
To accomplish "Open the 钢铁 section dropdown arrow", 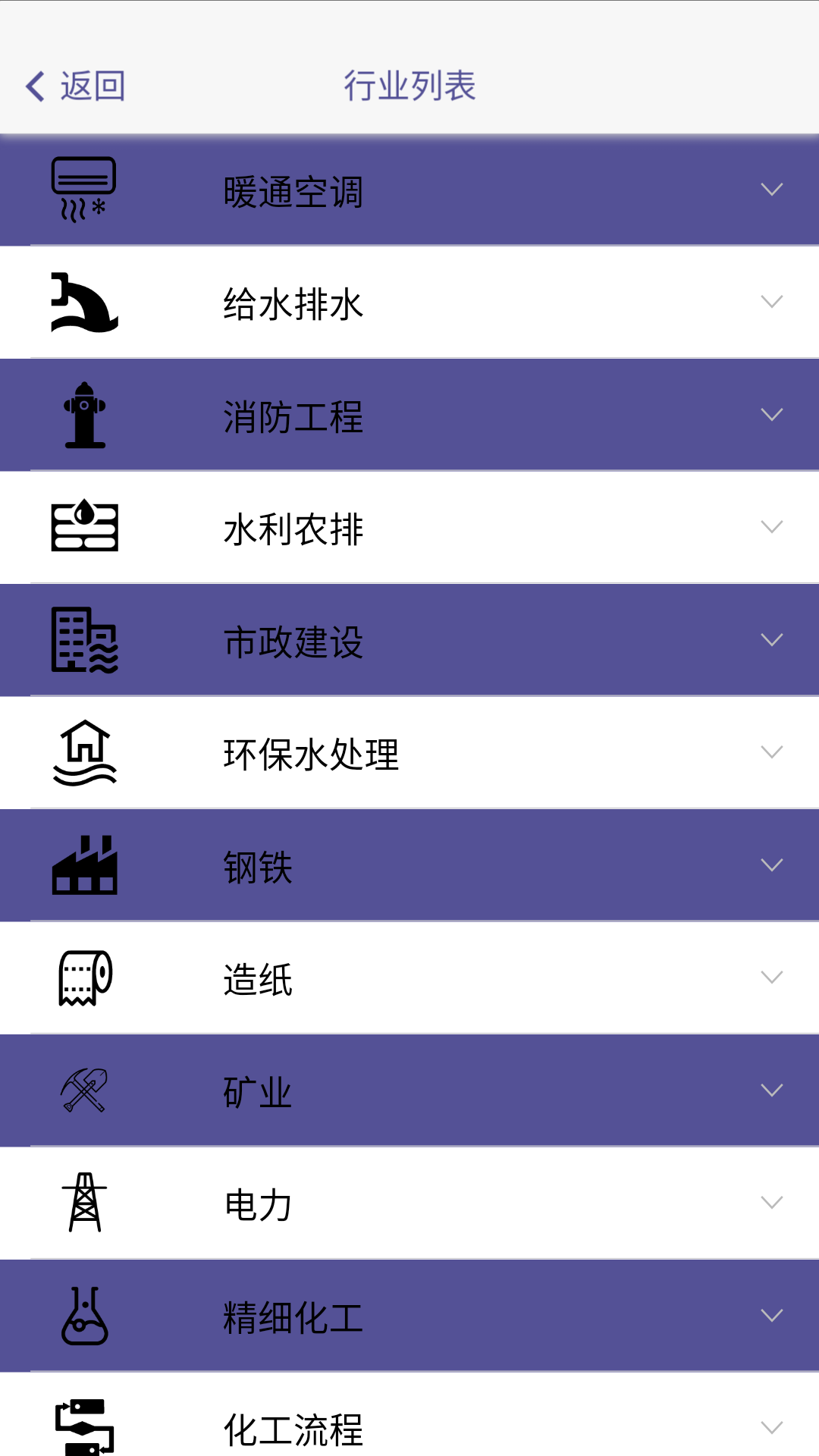I will click(x=771, y=864).
